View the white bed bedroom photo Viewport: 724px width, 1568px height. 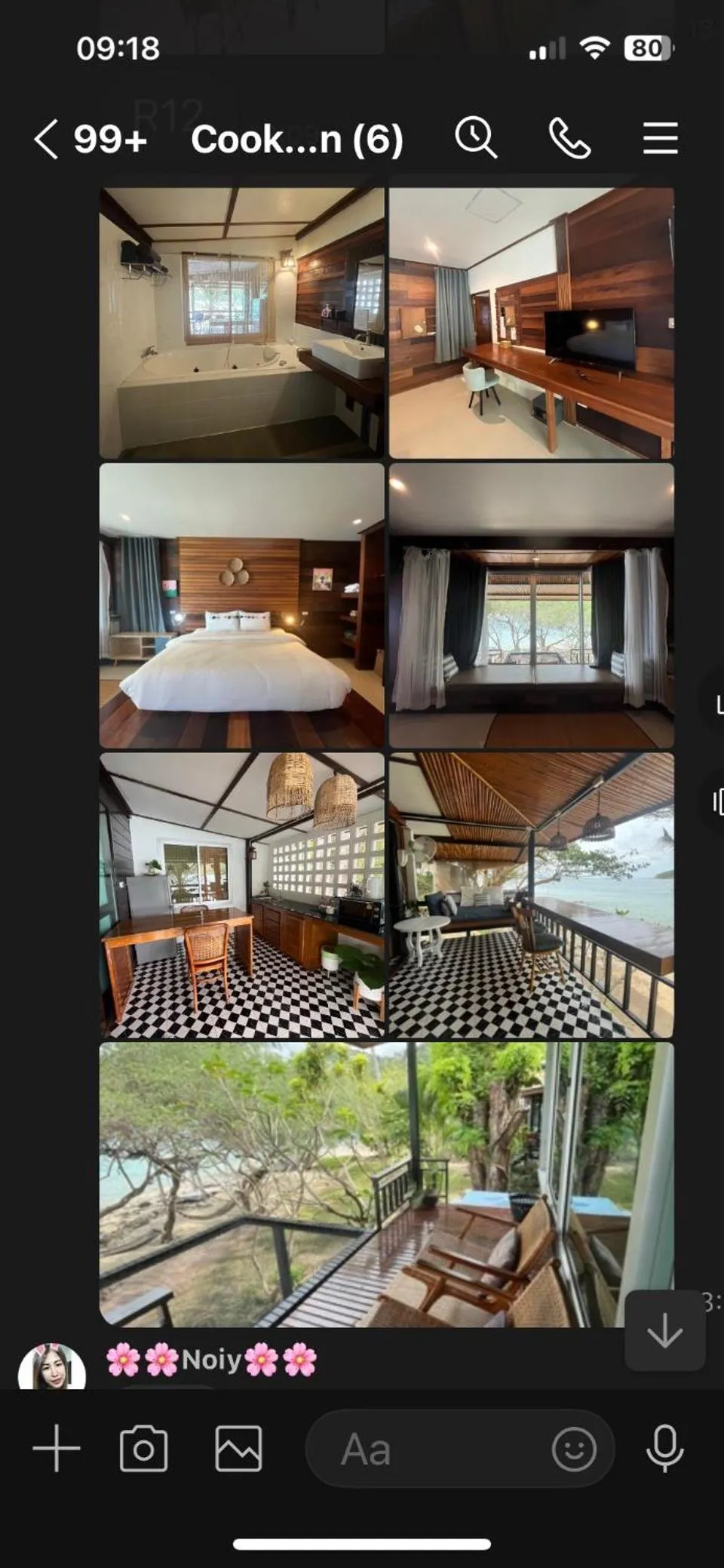pos(242,605)
